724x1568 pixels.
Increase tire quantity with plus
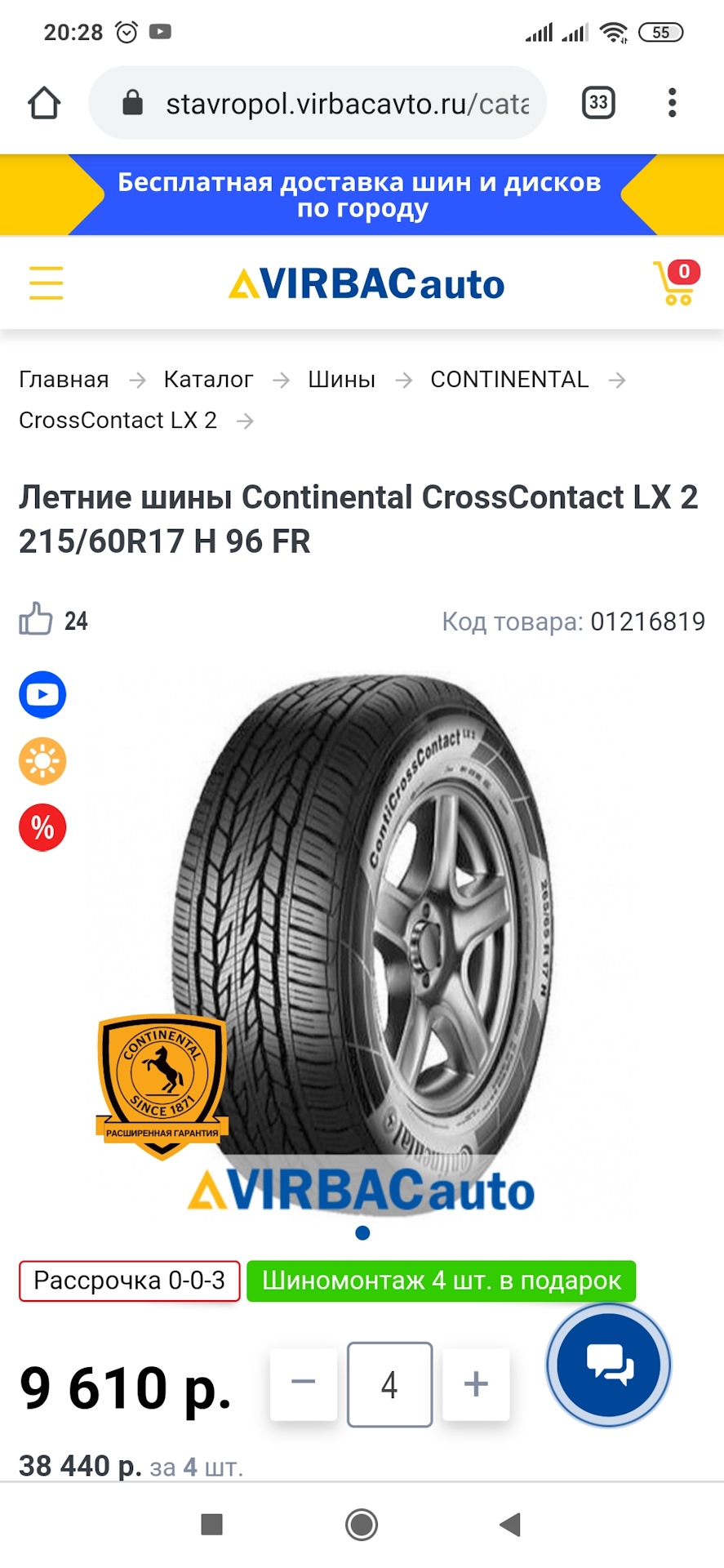coord(476,1383)
